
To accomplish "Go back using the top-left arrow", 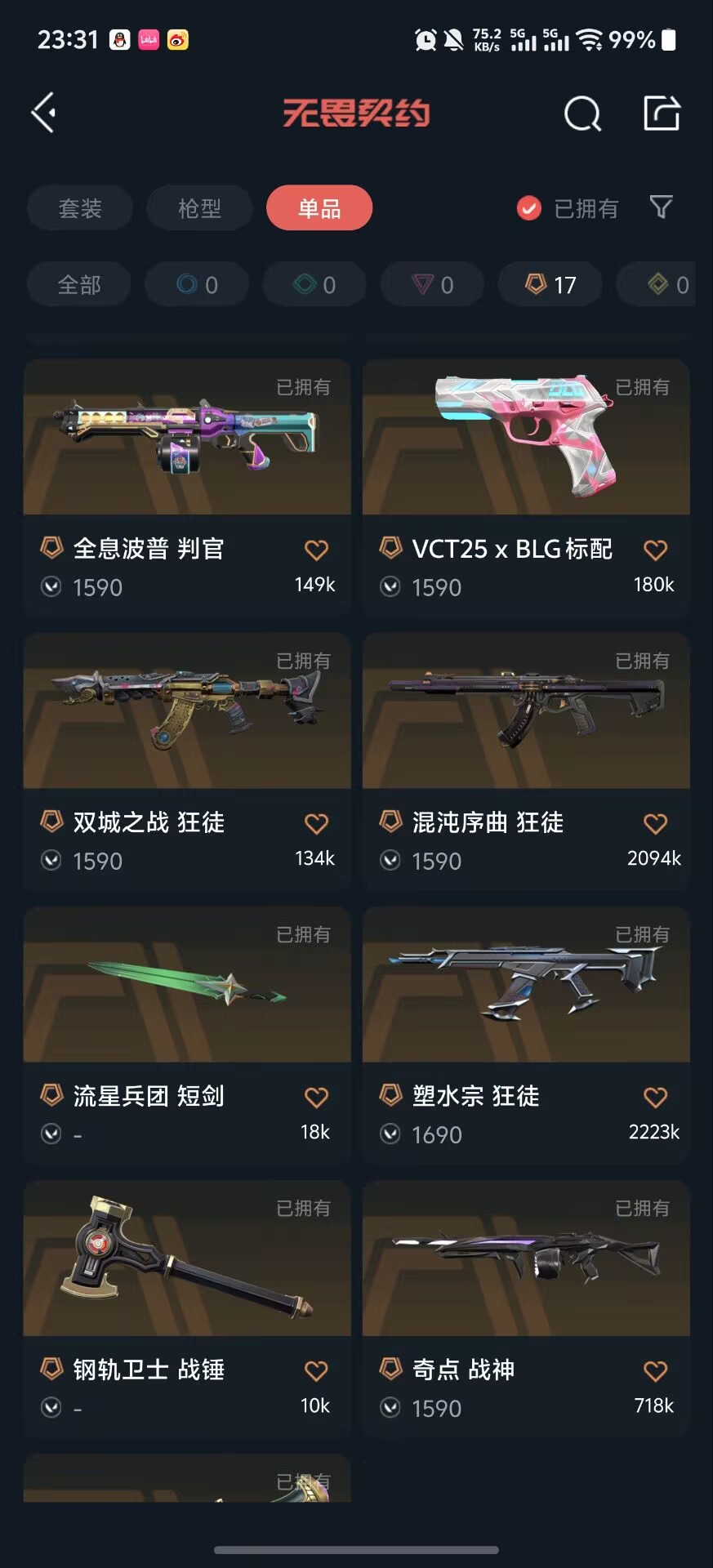I will 44,113.
